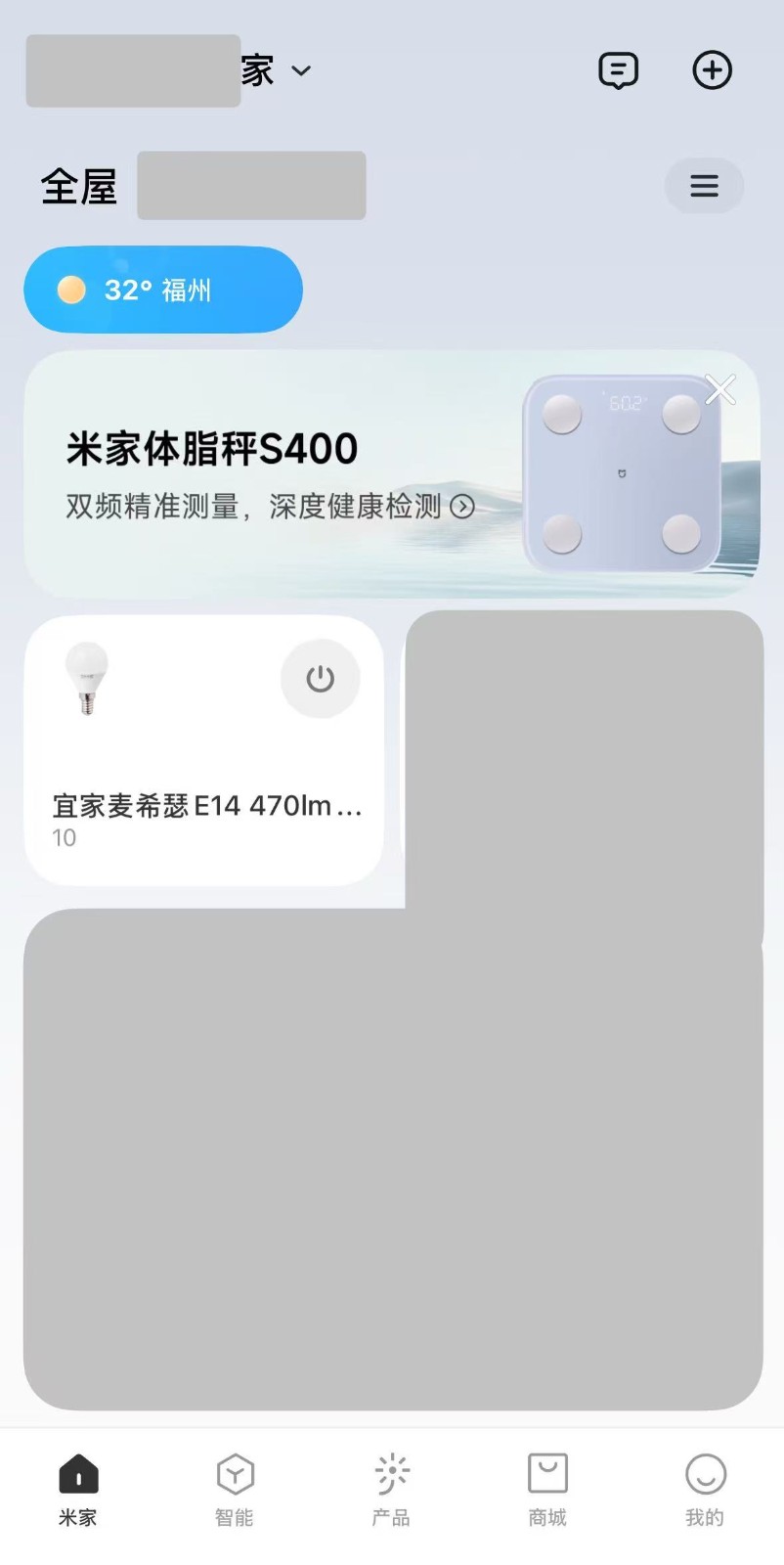Expand the home selector dropdown
The image size is (784, 1565).
301,70
